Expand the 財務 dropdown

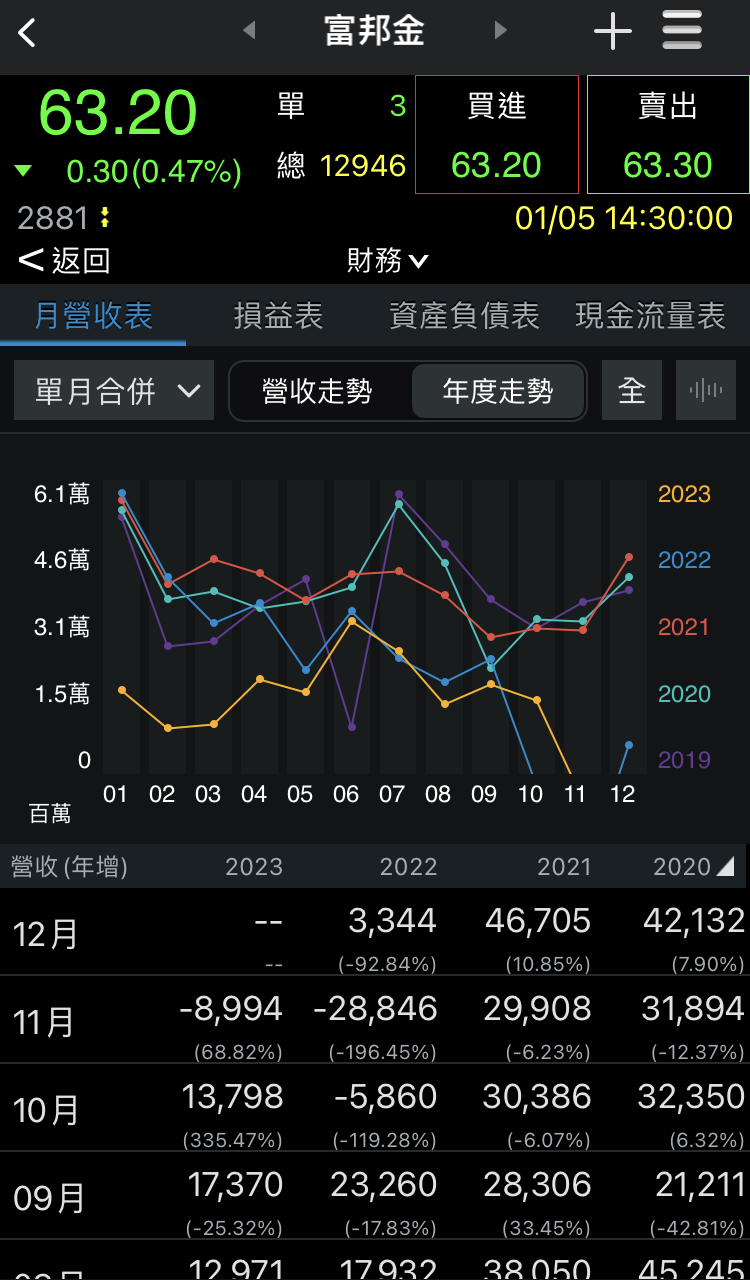pos(387,261)
